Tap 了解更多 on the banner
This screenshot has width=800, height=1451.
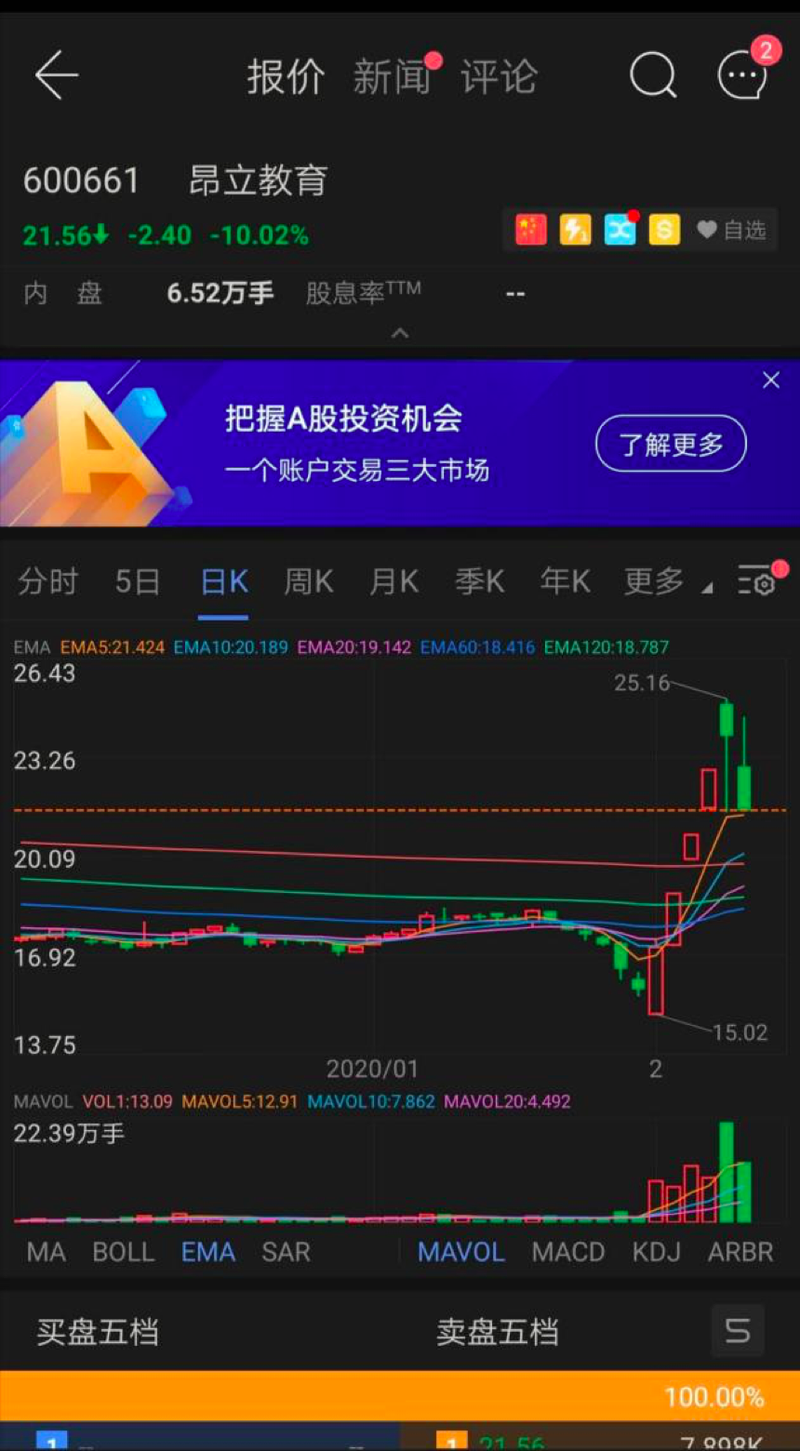671,444
